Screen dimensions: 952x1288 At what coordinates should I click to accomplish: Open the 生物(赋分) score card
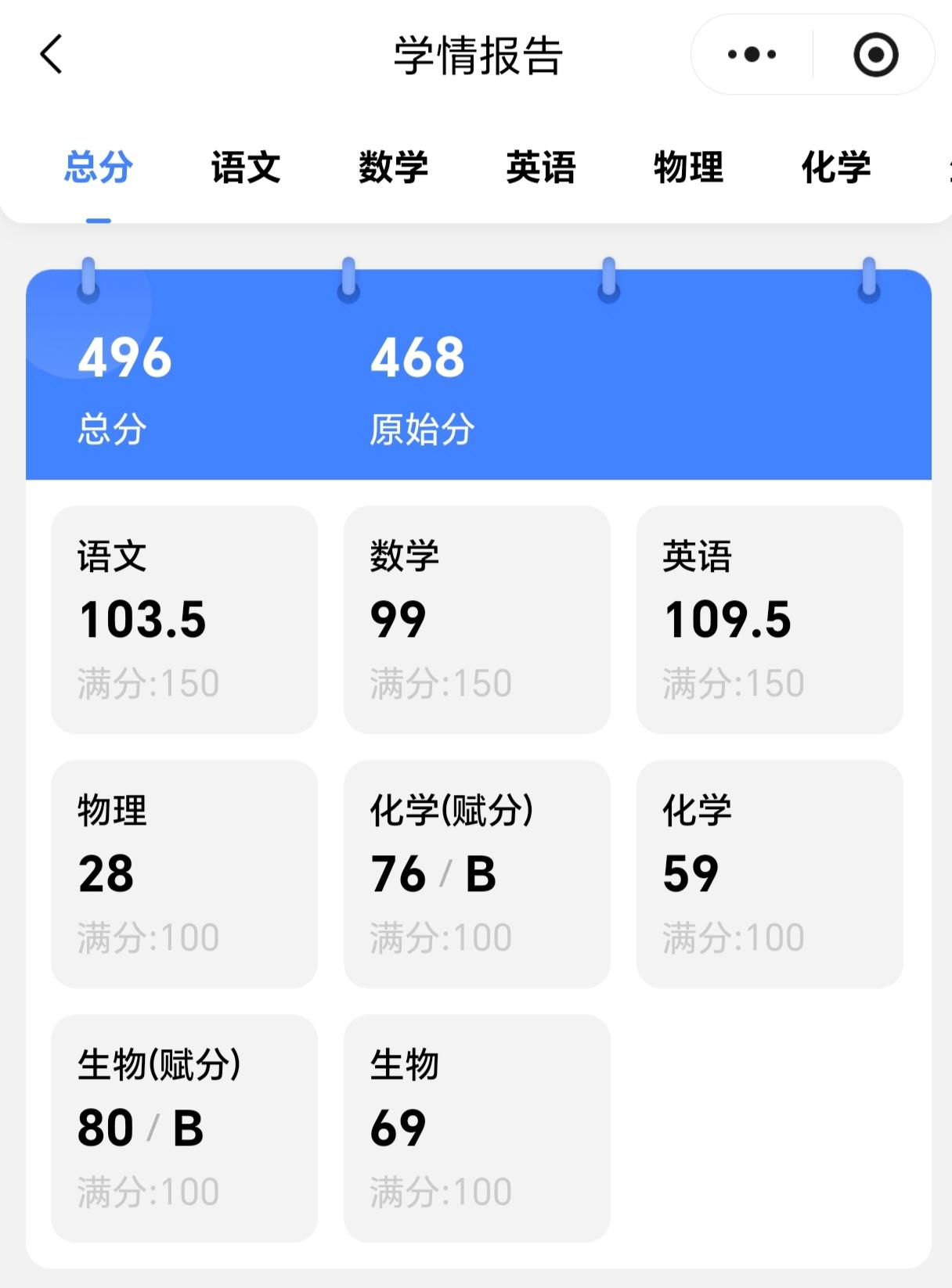[183, 1127]
